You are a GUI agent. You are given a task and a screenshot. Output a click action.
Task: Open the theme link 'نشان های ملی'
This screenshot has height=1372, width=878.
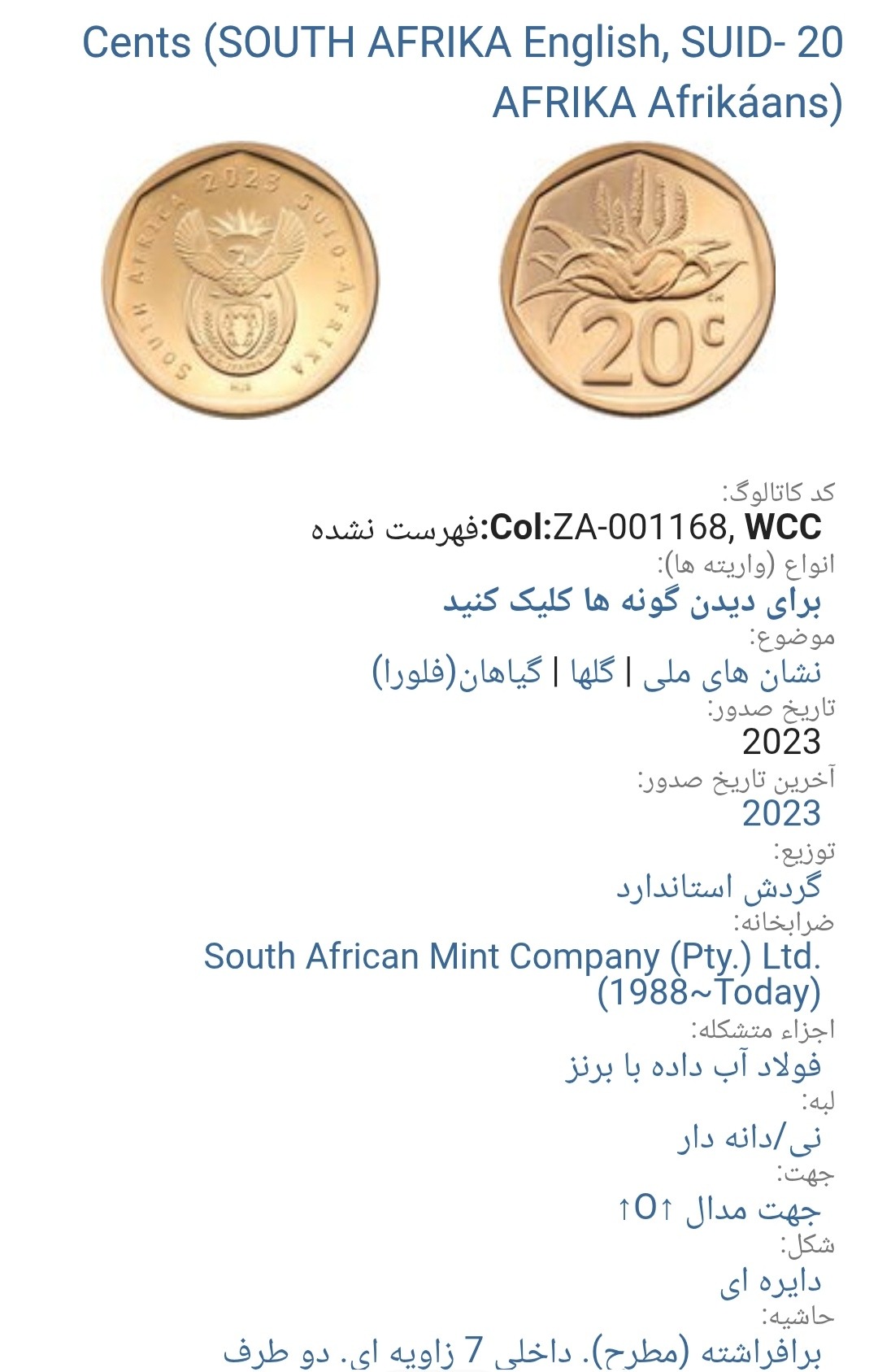pyautogui.click(x=732, y=673)
